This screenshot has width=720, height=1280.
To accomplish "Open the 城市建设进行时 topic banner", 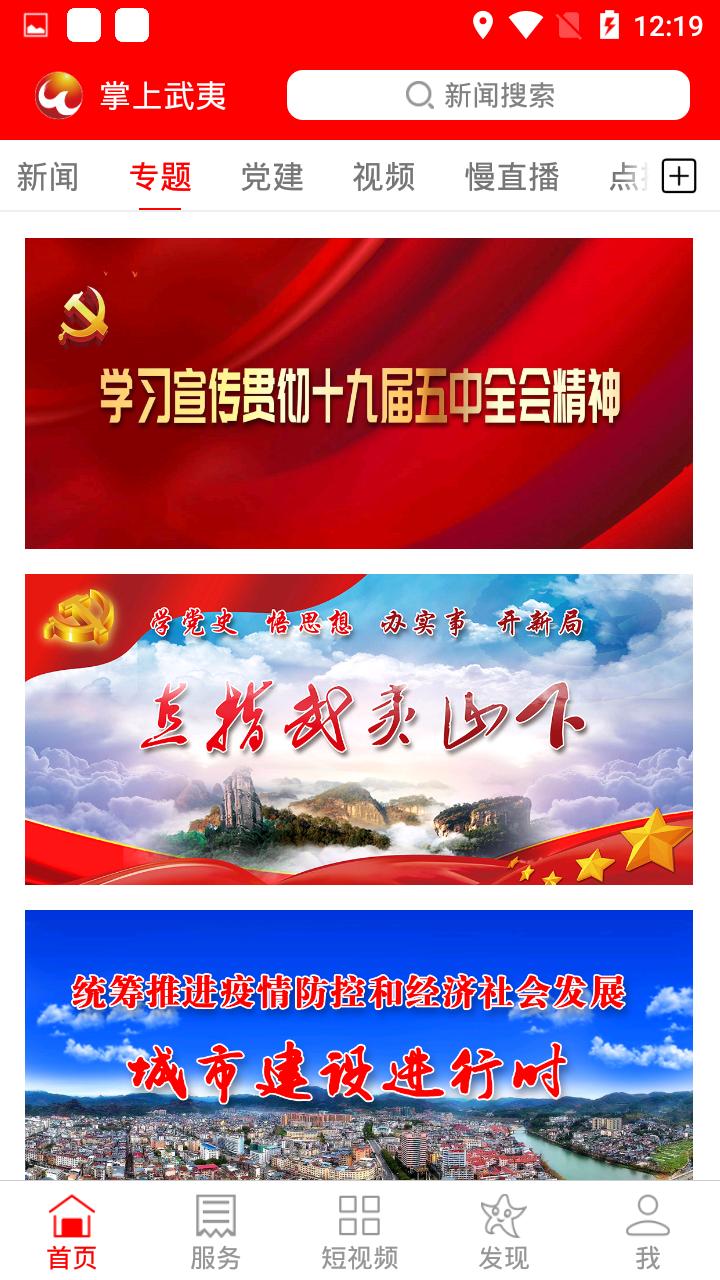I will (x=359, y=1045).
